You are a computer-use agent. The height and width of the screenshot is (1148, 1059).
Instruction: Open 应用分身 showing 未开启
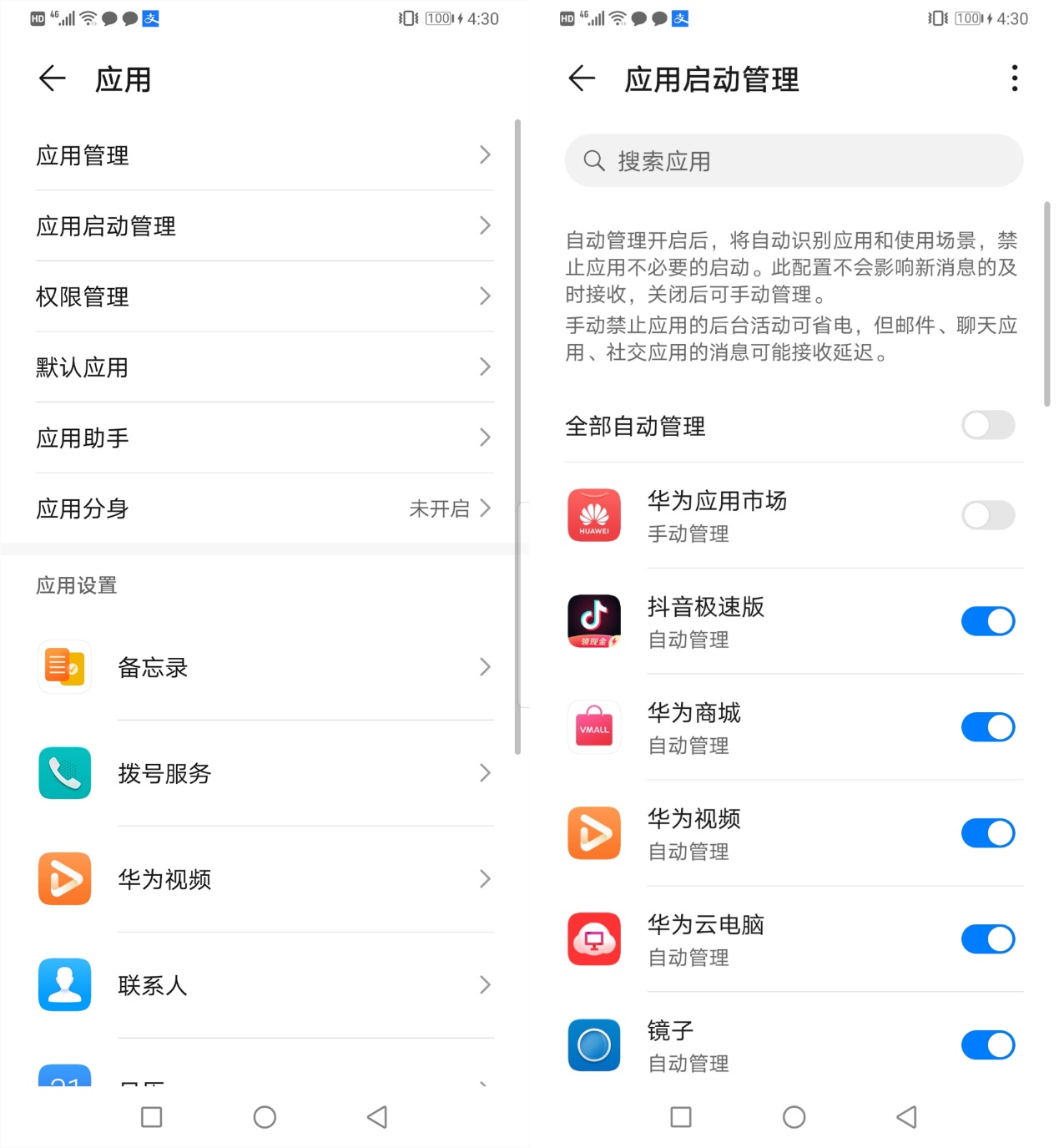265,508
